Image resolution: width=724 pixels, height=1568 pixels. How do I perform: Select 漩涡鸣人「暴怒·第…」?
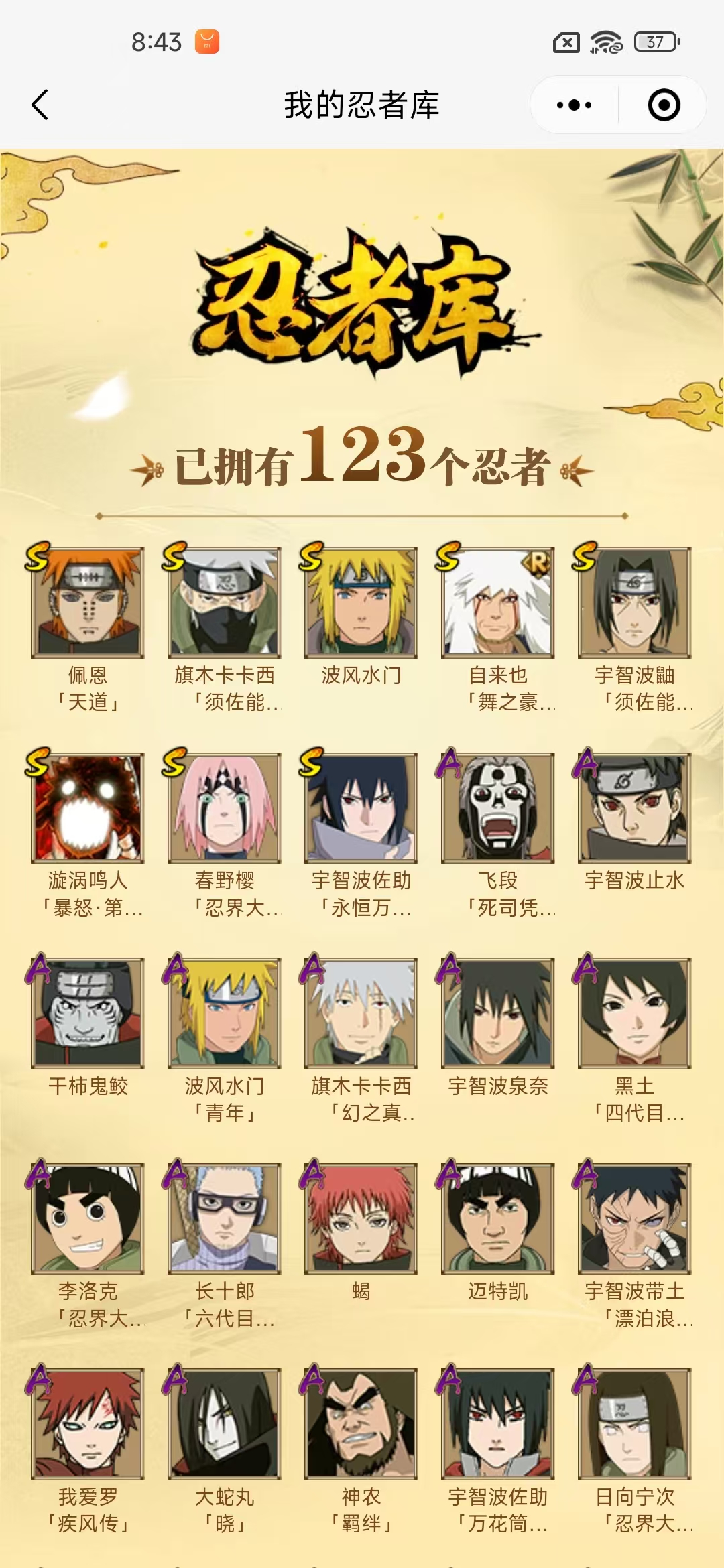pos(88,807)
